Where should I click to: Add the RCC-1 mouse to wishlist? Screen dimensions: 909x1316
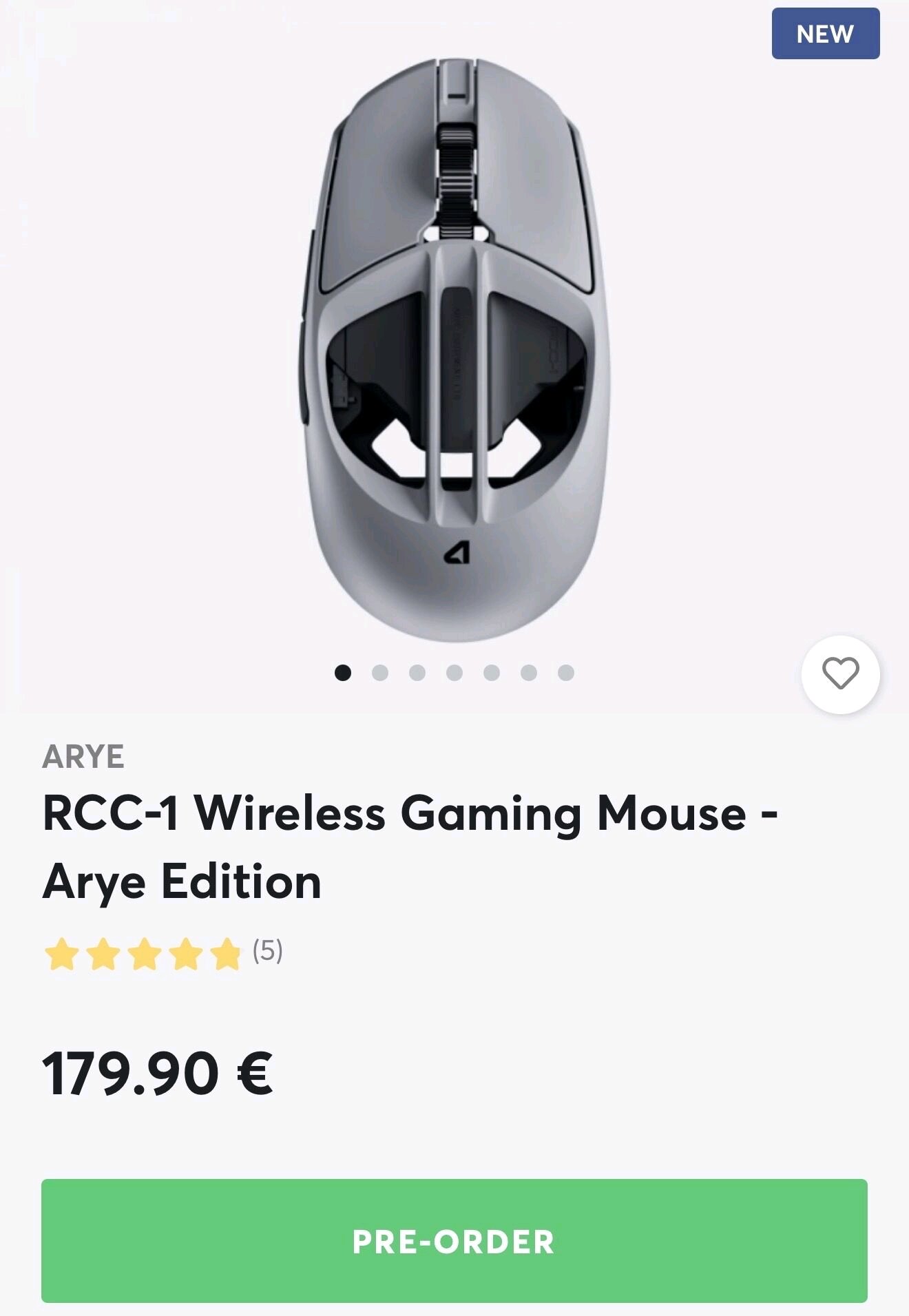(840, 673)
